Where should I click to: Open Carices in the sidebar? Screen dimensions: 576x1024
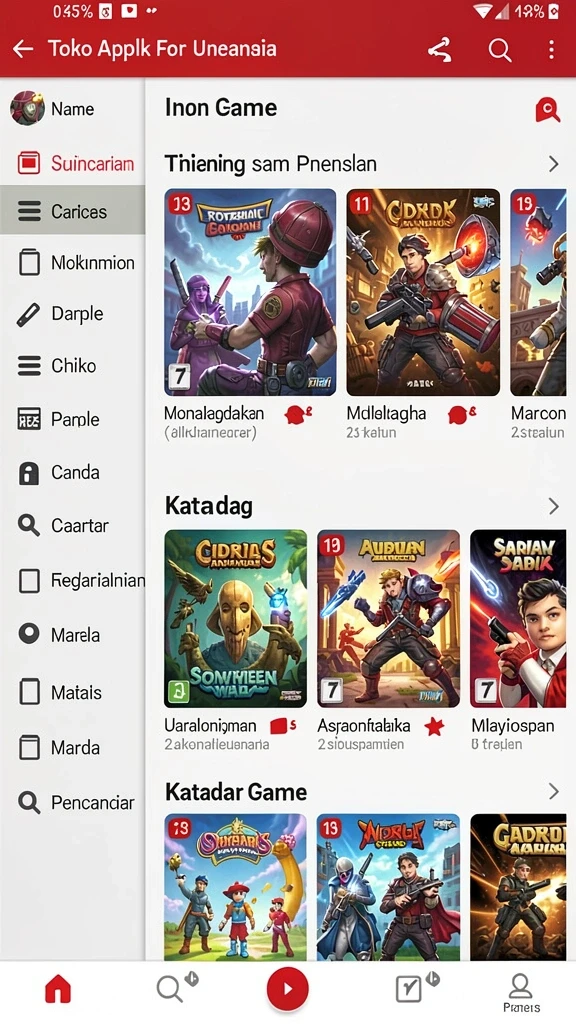click(x=72, y=211)
